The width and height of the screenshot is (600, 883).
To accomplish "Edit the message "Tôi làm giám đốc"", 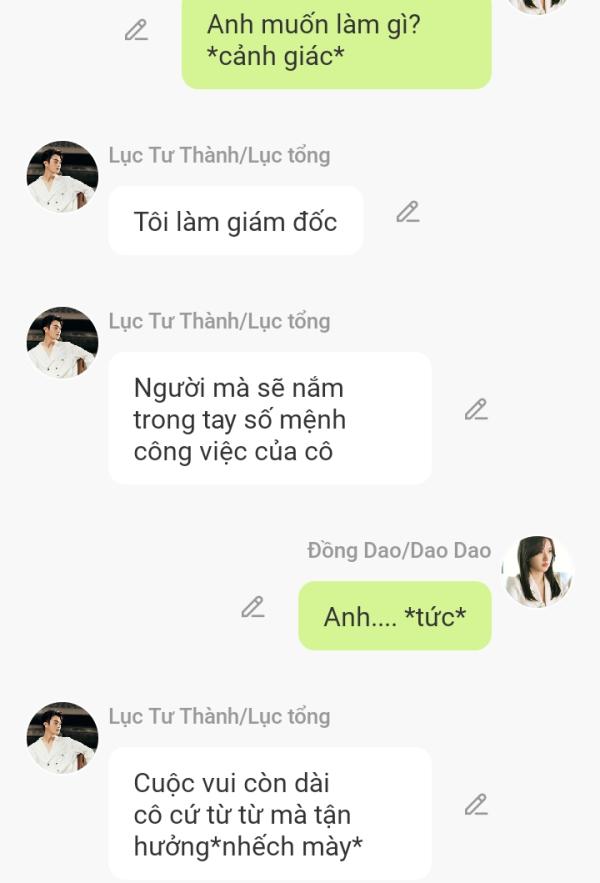I will point(407,212).
